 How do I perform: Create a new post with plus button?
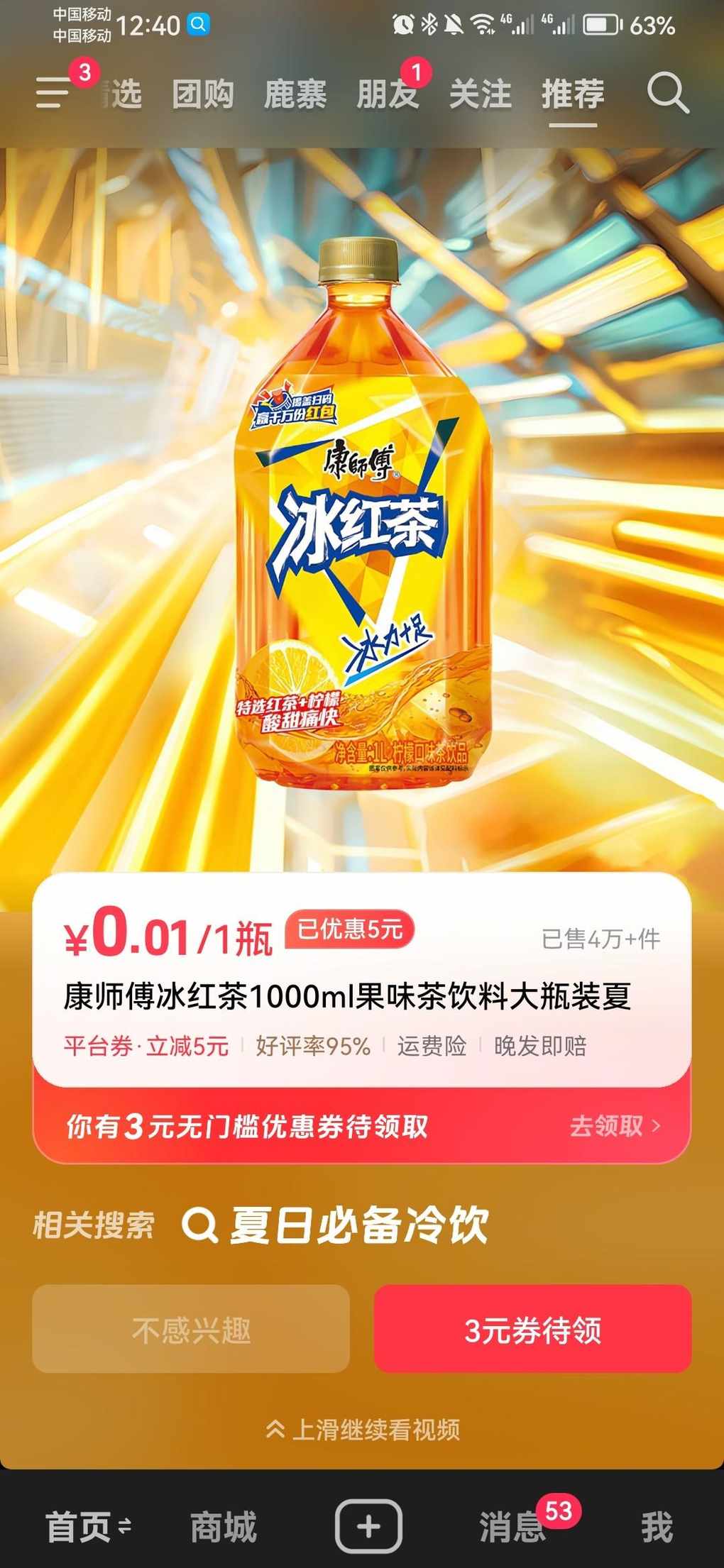point(368,1525)
